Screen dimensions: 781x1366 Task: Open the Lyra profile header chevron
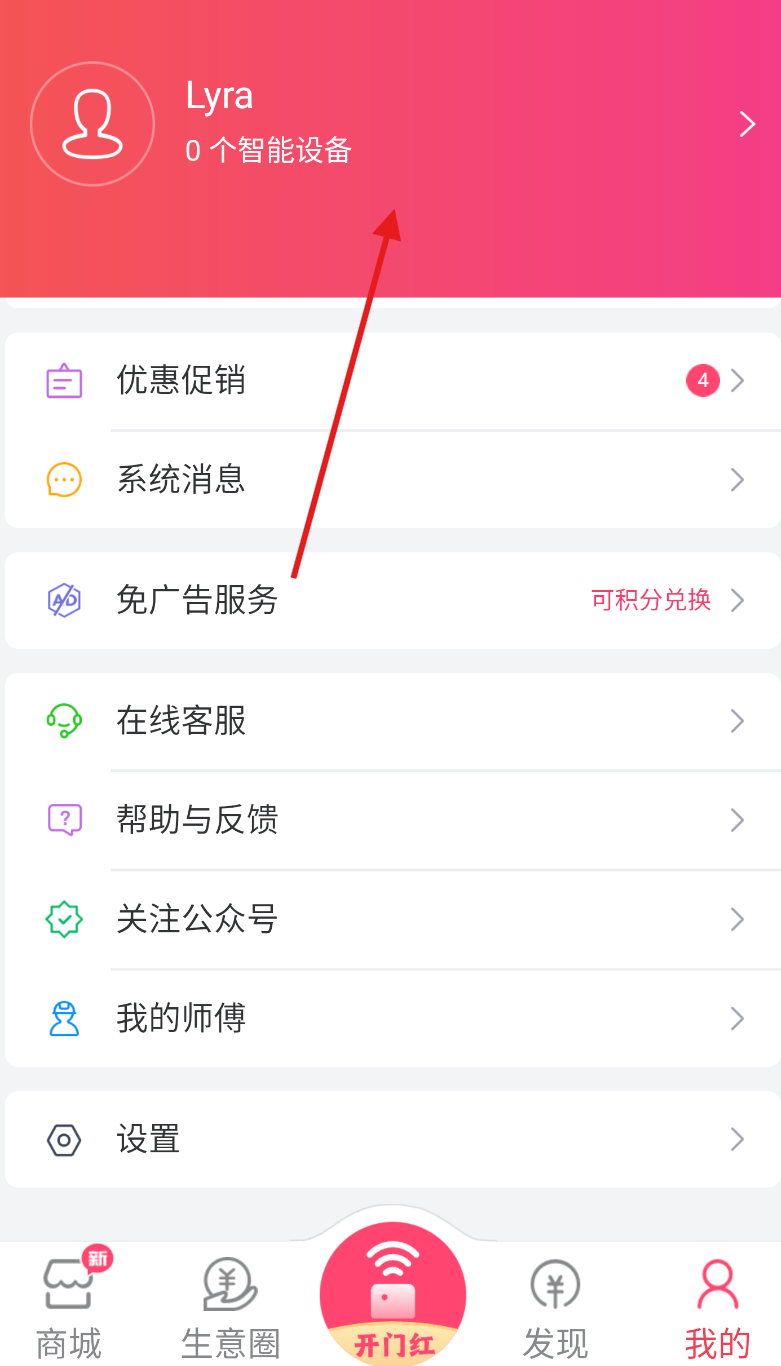[x=747, y=124]
